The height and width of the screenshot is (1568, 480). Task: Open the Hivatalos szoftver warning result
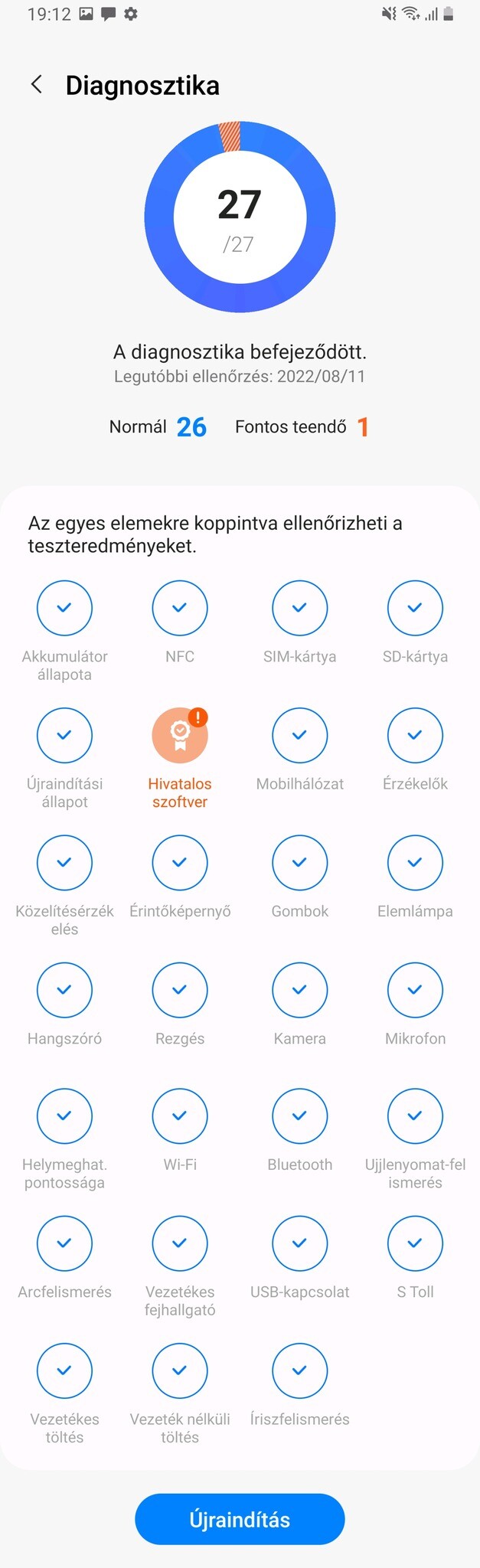[180, 735]
